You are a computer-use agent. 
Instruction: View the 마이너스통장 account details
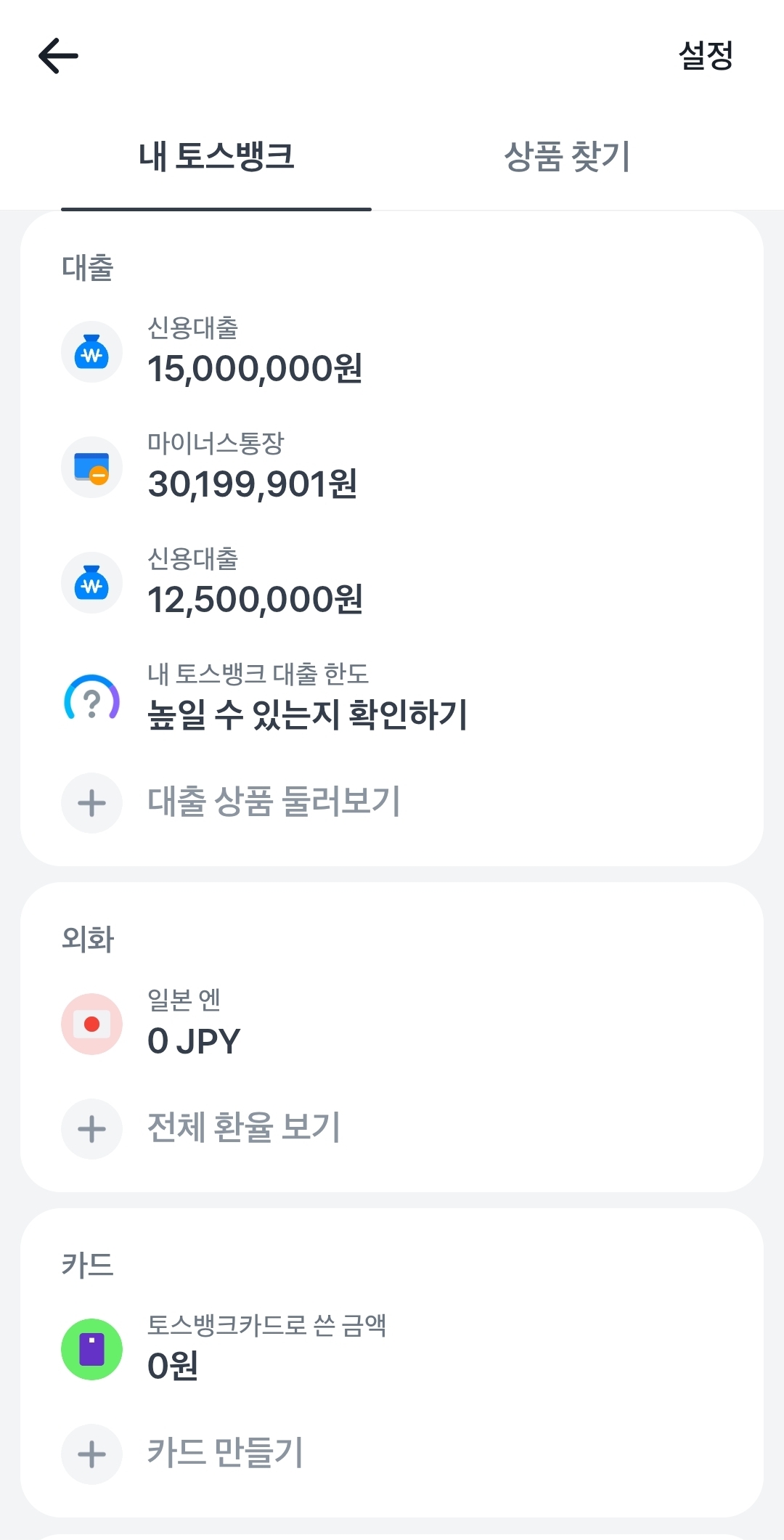click(252, 467)
